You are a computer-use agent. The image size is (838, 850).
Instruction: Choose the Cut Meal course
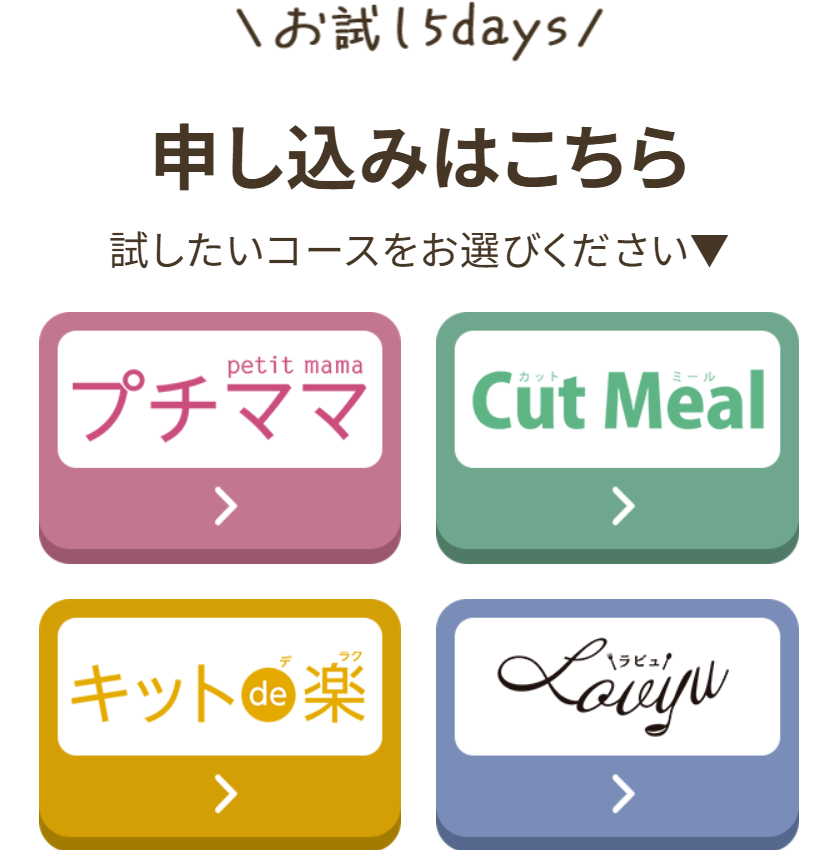pos(617,435)
